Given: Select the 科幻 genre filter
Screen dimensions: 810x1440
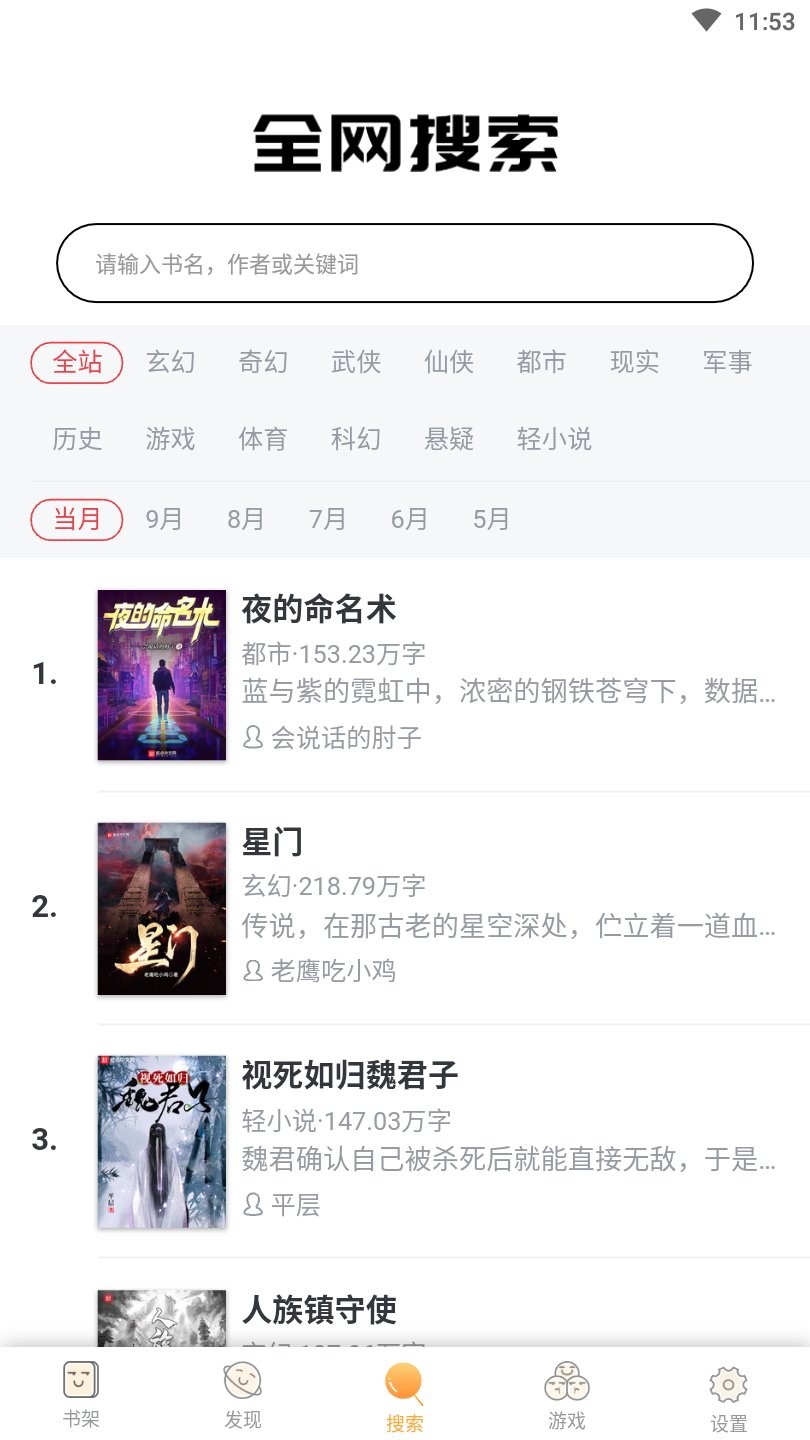Looking at the screenshot, I should (x=356, y=439).
